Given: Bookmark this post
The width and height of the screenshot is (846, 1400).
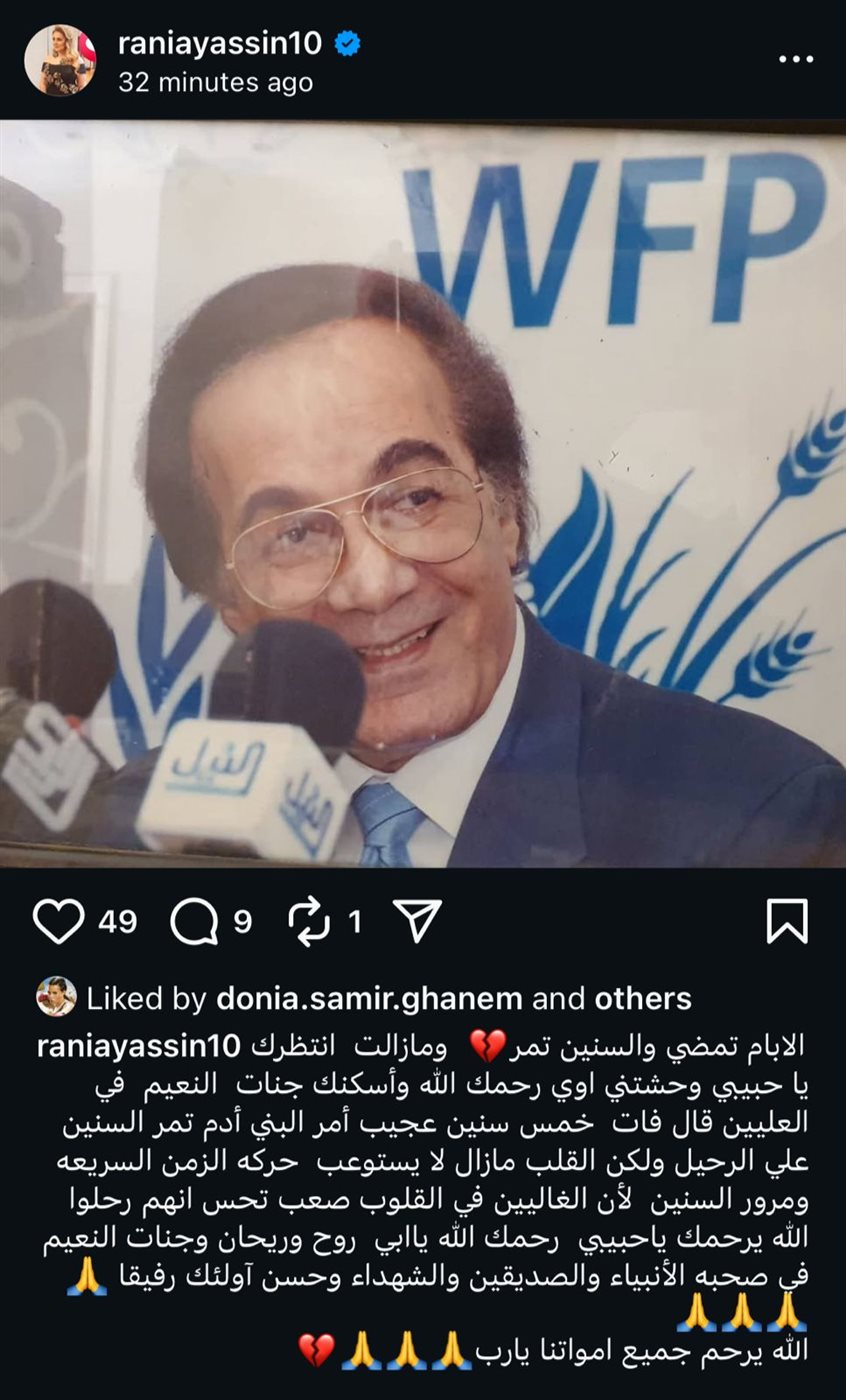Looking at the screenshot, I should point(787,921).
